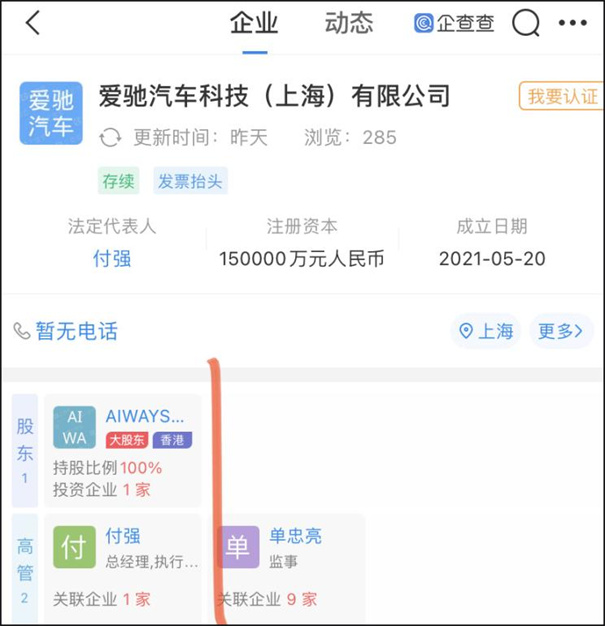Open the 发票抬头 tag
Viewport: 605px width, 626px height.
(x=190, y=181)
